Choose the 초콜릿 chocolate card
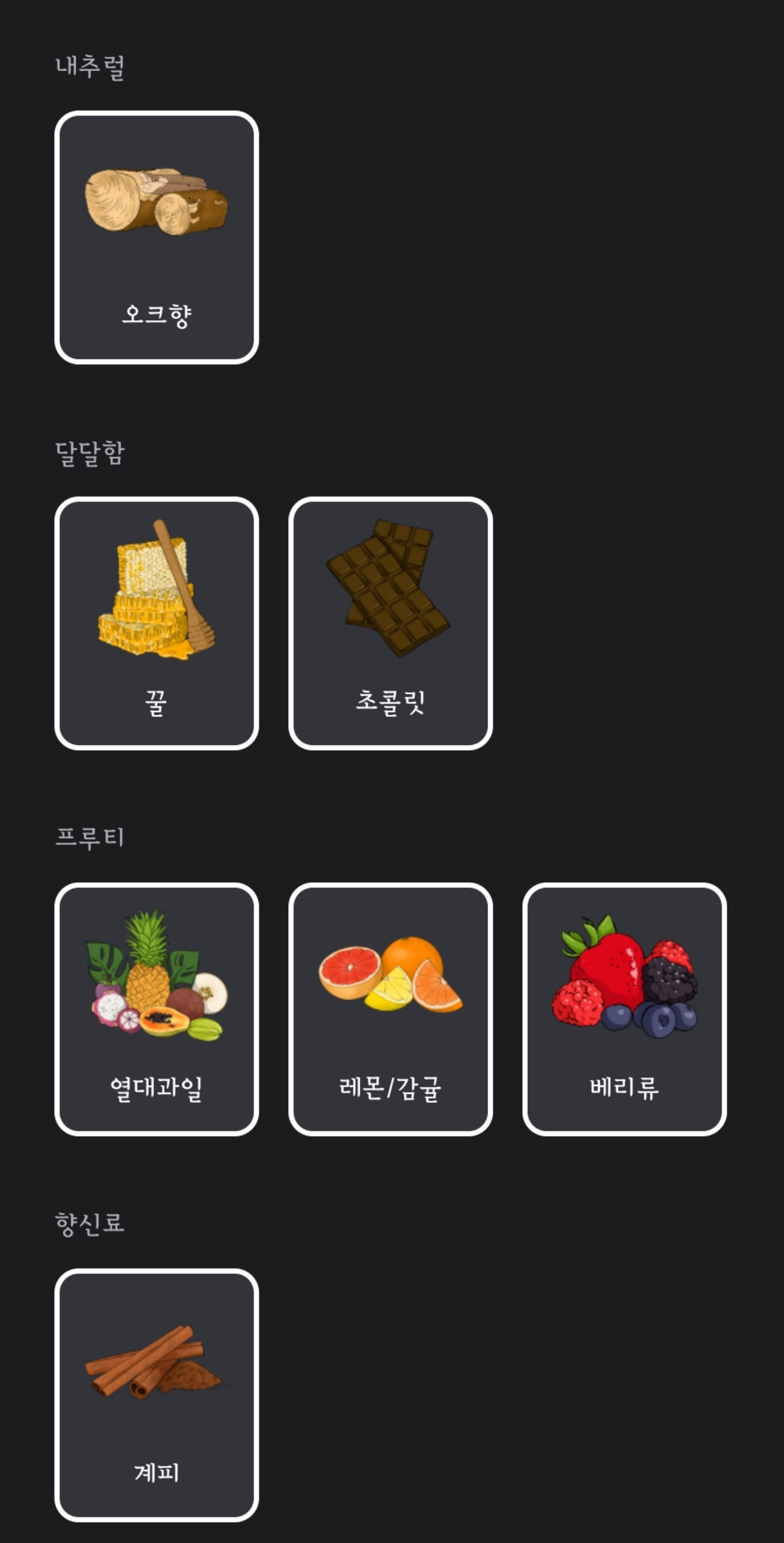The width and height of the screenshot is (784, 1543). pos(390,623)
